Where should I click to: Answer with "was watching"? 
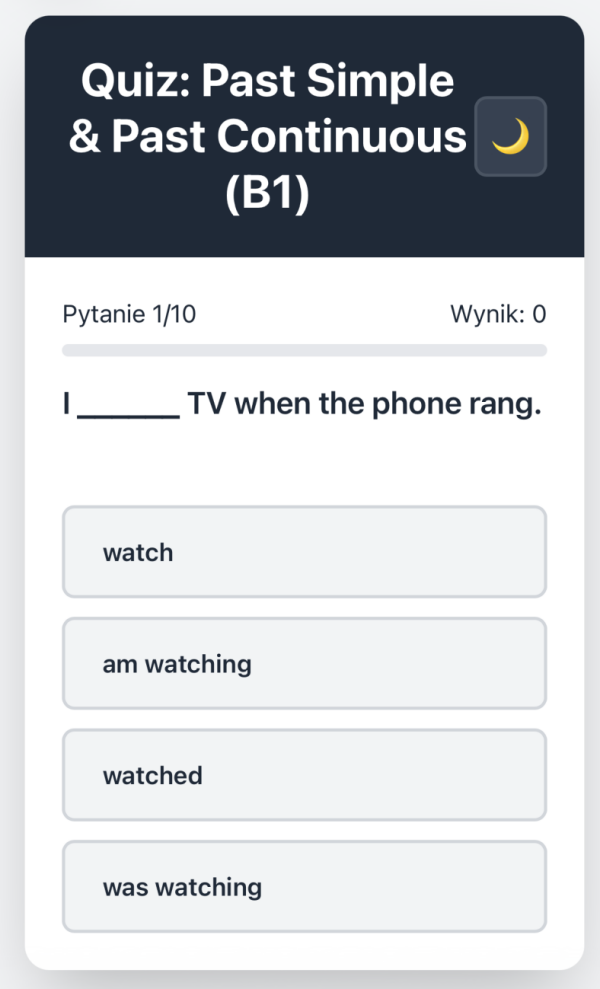coord(304,886)
